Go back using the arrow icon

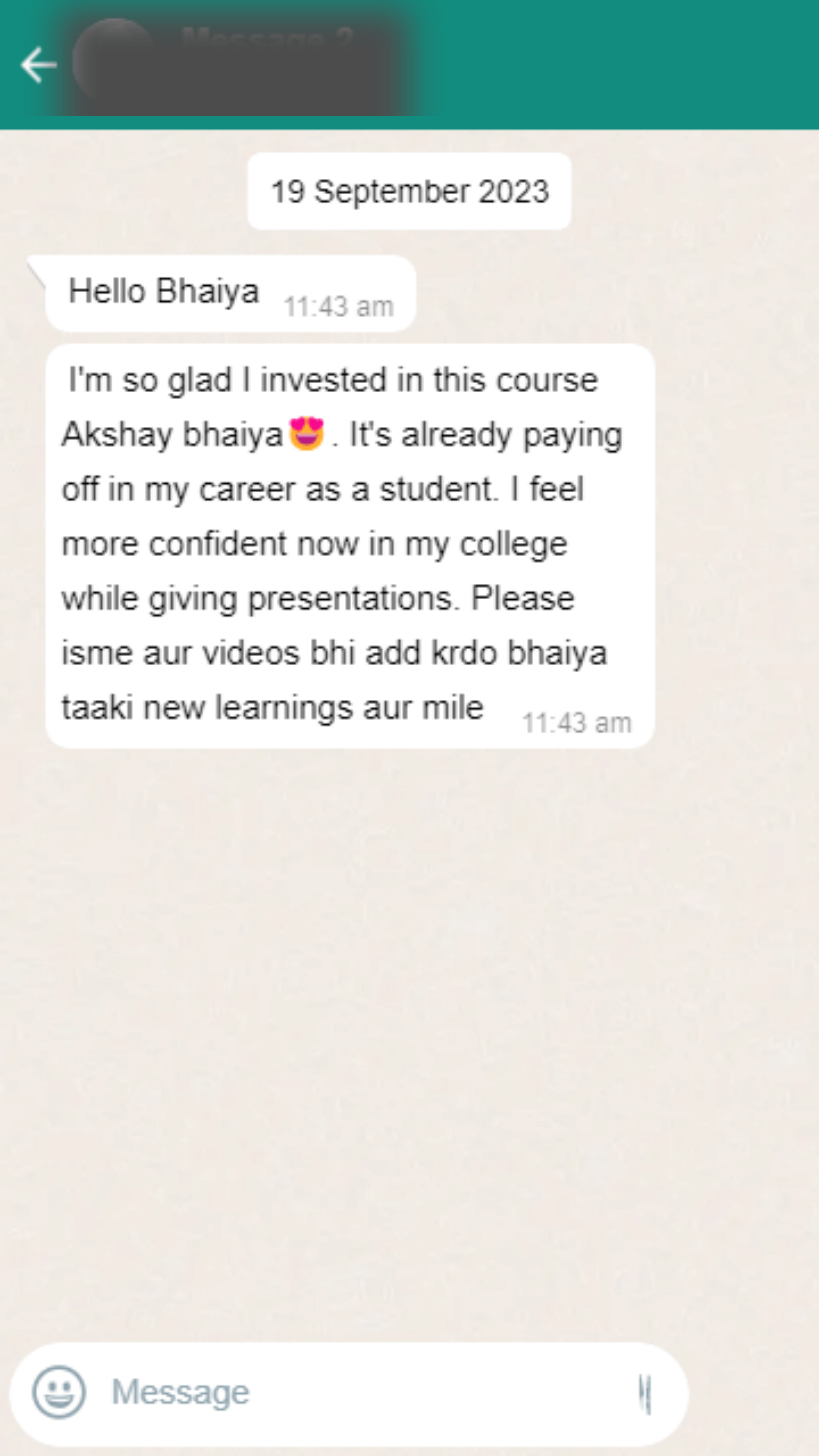point(39,65)
